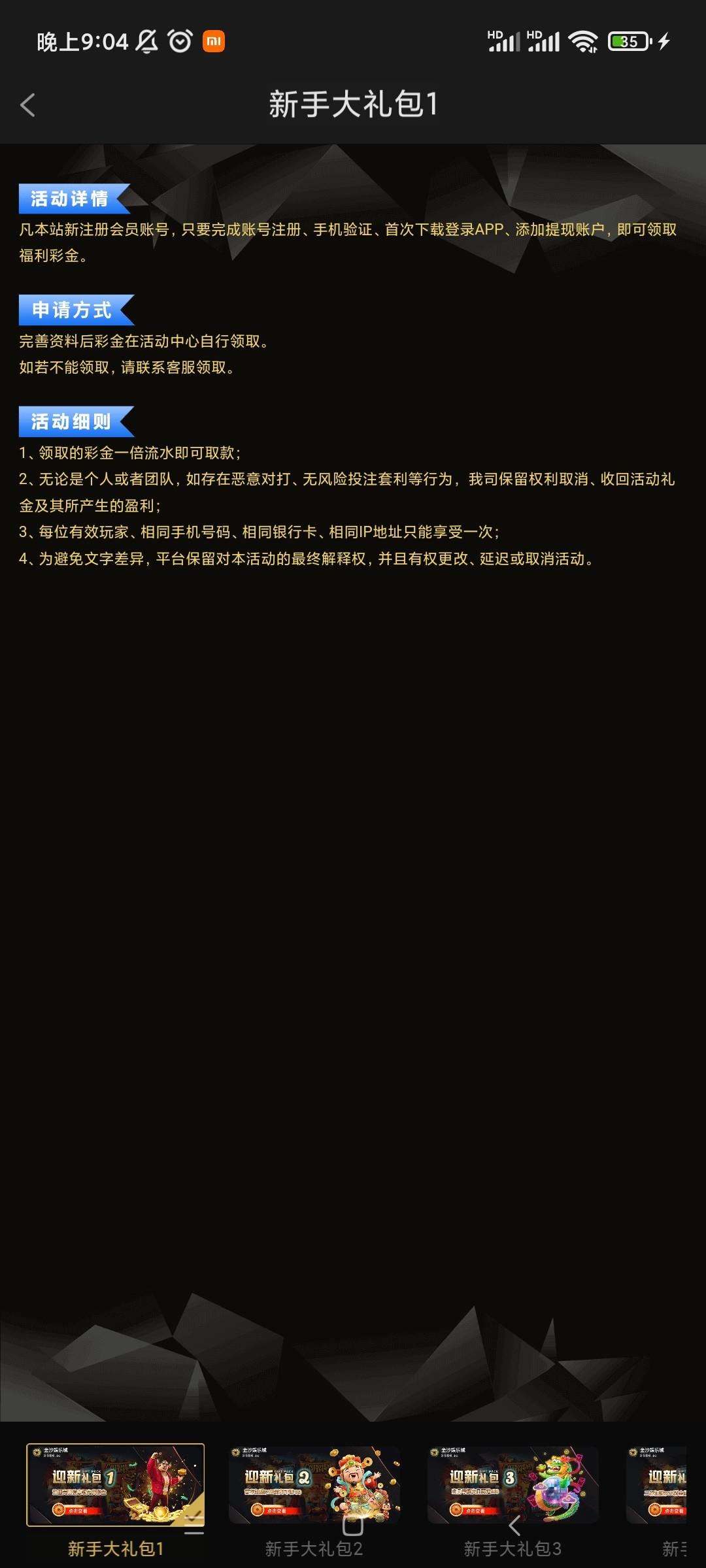Image resolution: width=706 pixels, height=1568 pixels.
Task: Go back using the header arrow
Action: click(27, 105)
